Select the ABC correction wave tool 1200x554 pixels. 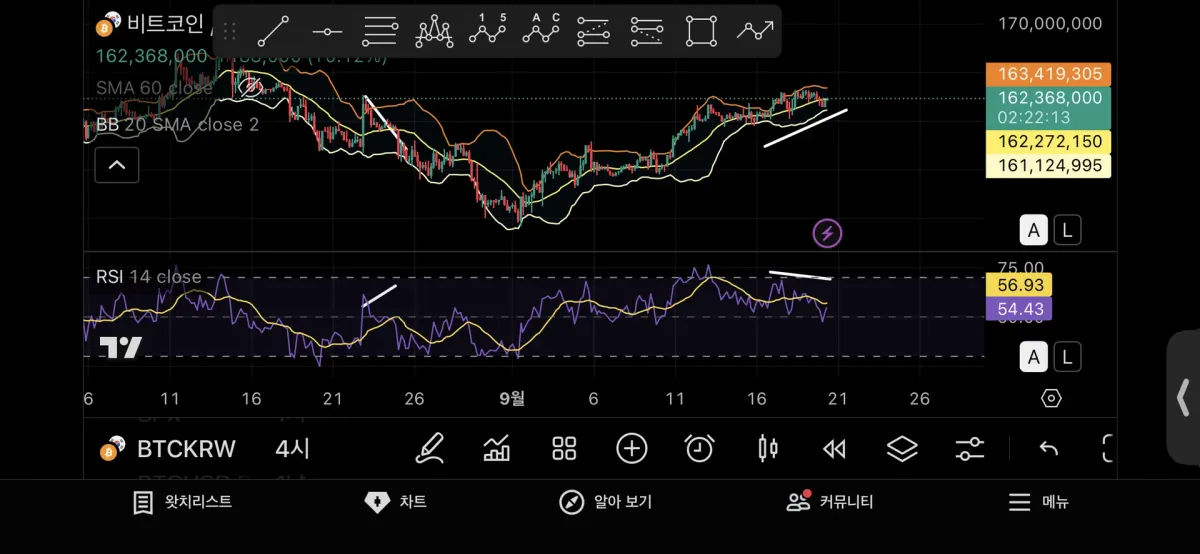pyautogui.click(x=541, y=31)
